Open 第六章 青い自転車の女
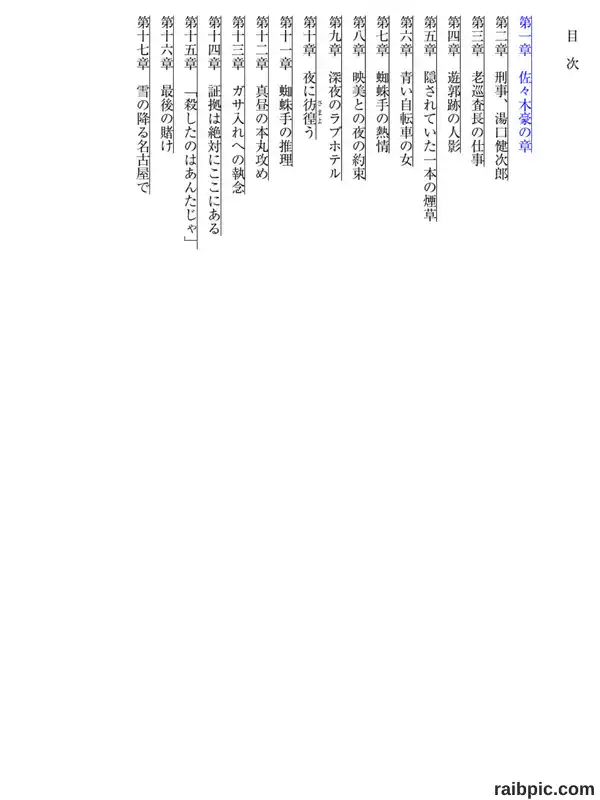The image size is (600, 800). click(x=407, y=91)
